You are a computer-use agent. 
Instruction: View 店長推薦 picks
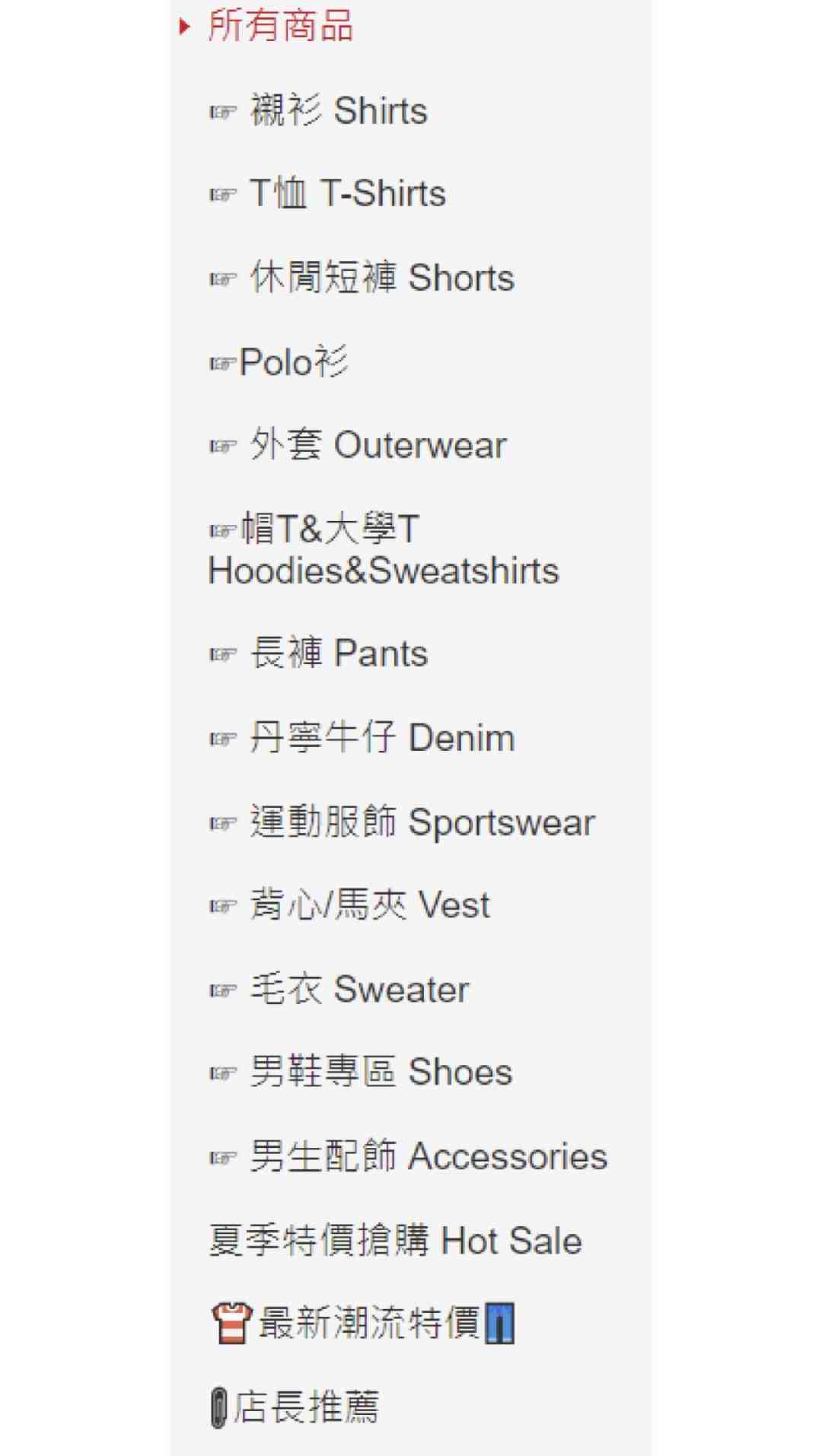(x=294, y=1407)
